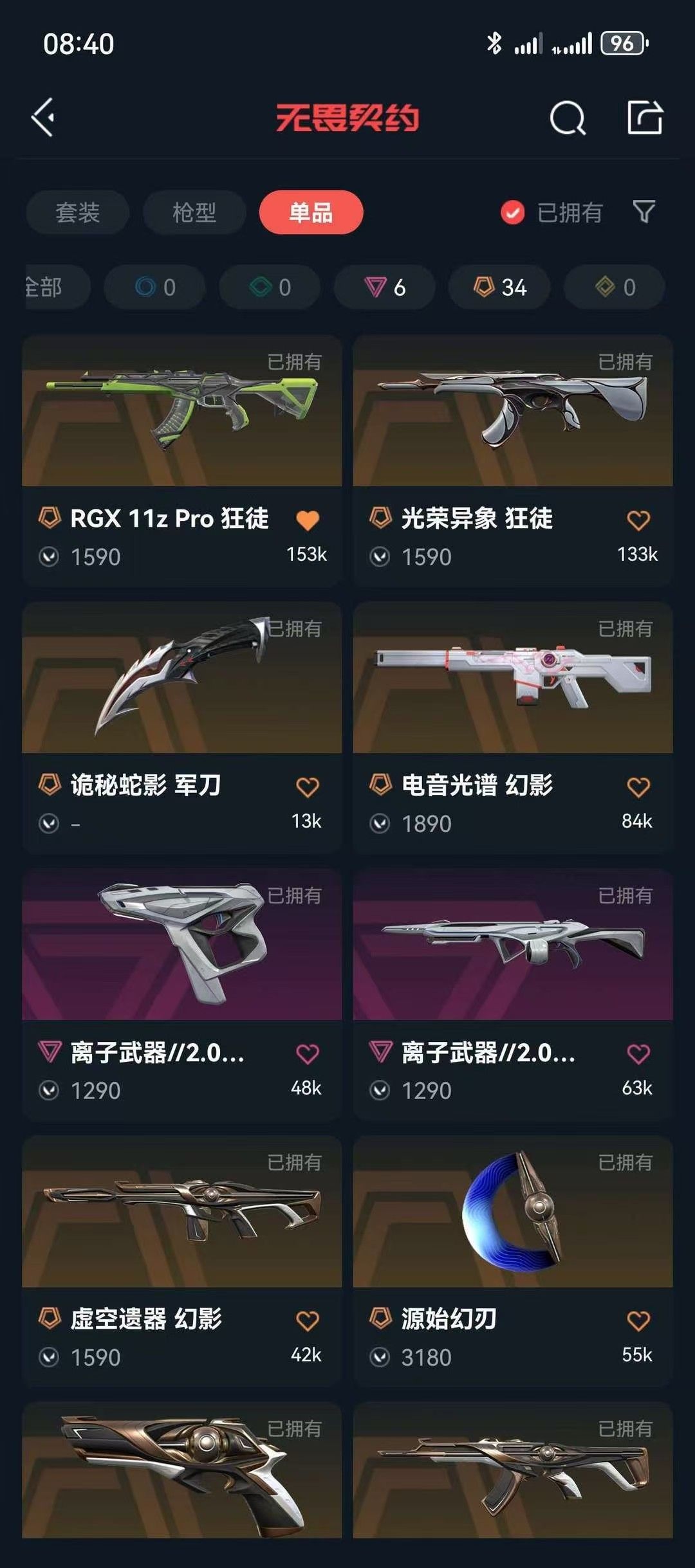
Task: Select the 单品 tab
Action: pos(312,213)
